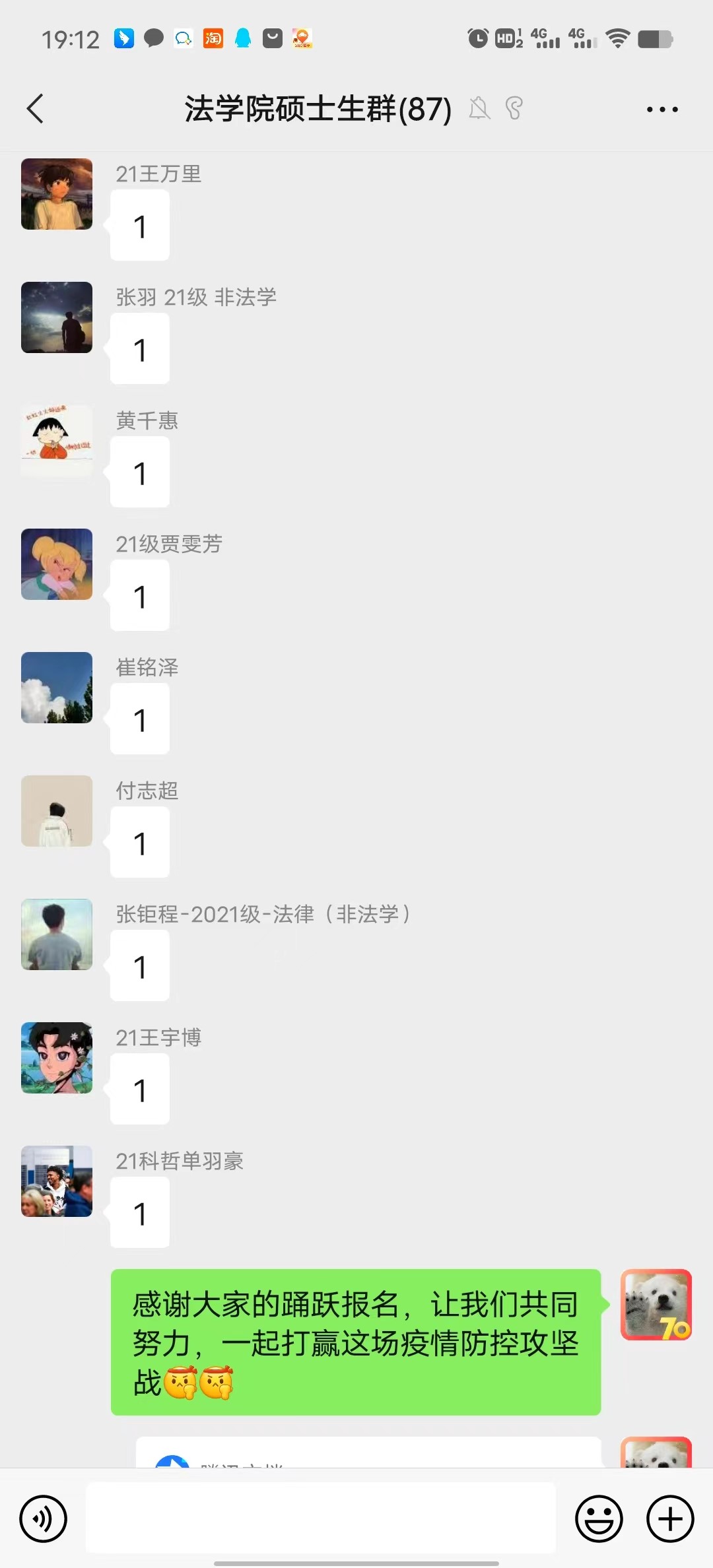
Task: Open profile of 张羽 21级 非法学
Action: tap(57, 317)
